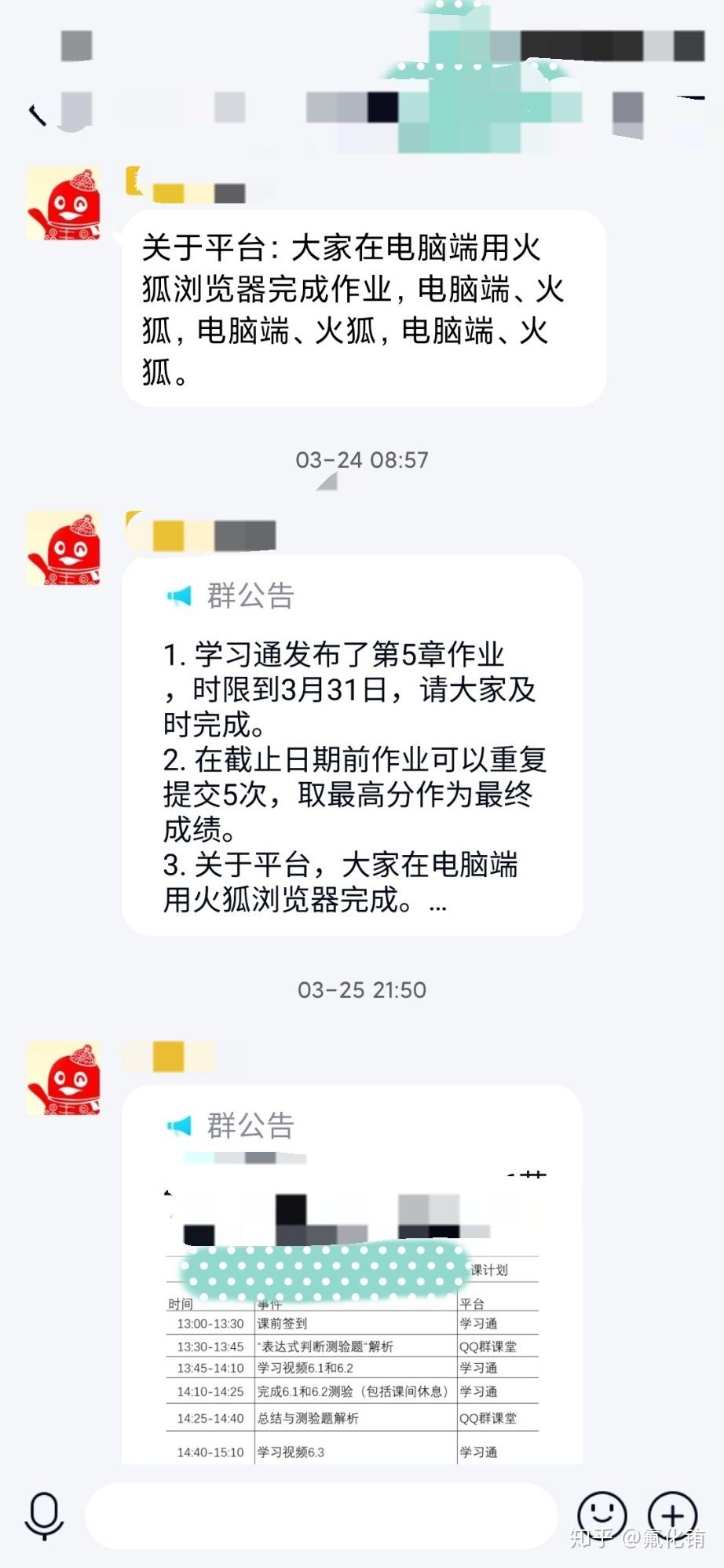
Task: Focus the message input field
Action: (x=320, y=1515)
